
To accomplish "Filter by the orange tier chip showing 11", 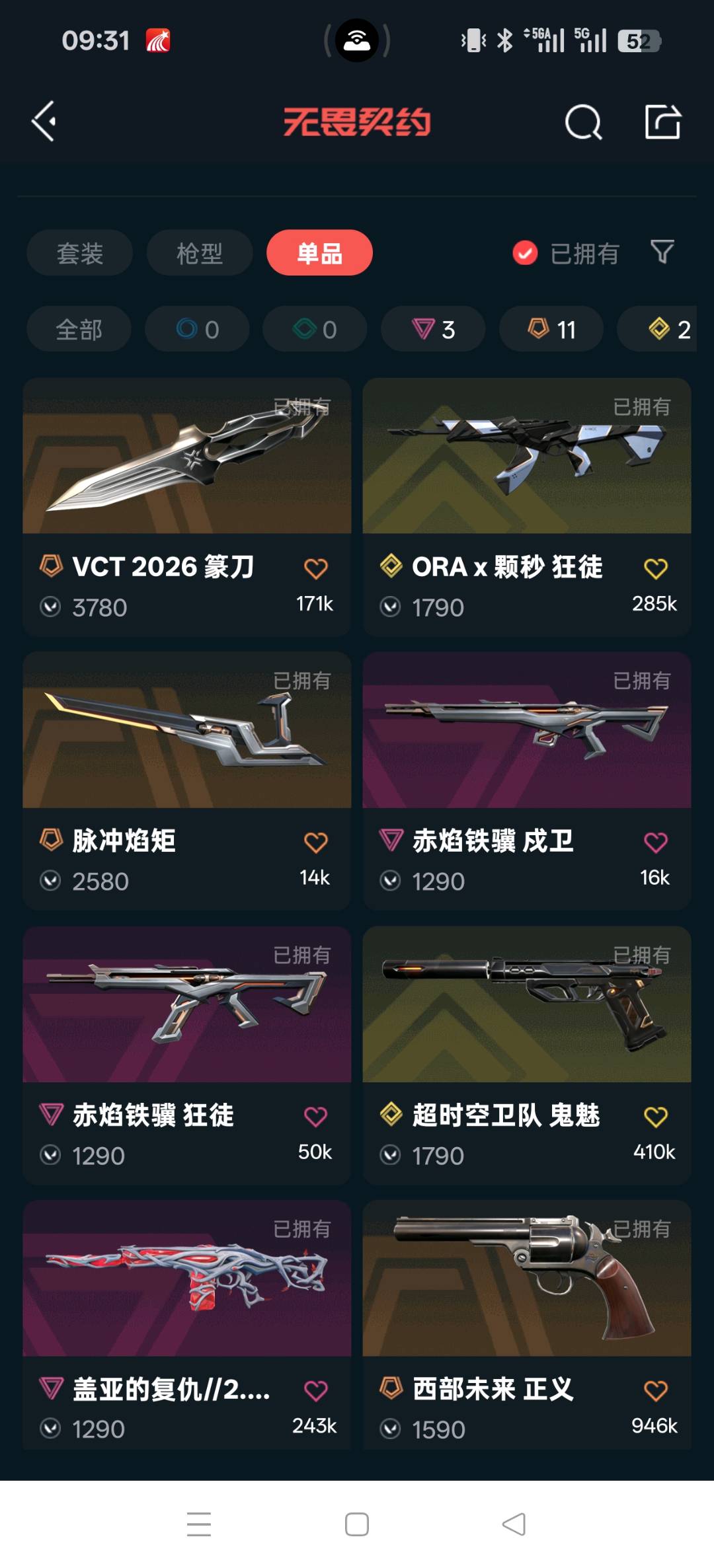I will pyautogui.click(x=551, y=329).
